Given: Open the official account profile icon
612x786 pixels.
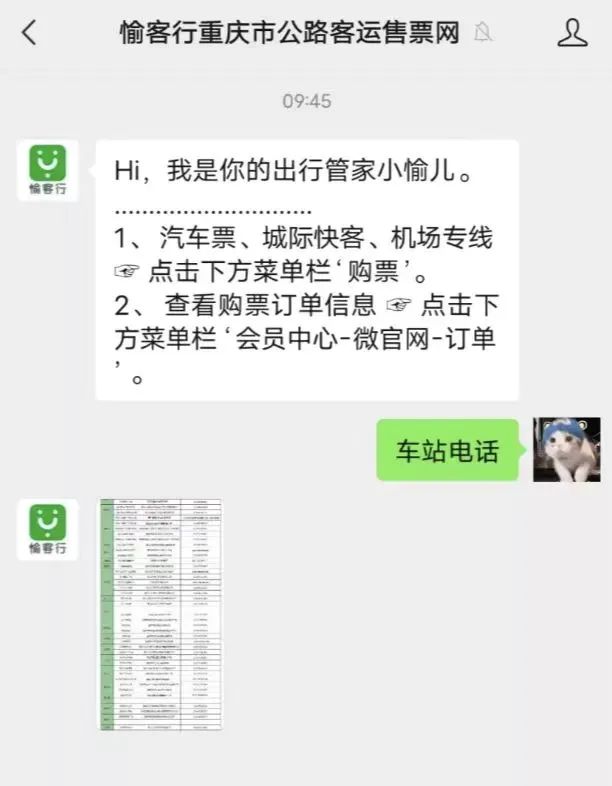Looking at the screenshot, I should [572, 33].
